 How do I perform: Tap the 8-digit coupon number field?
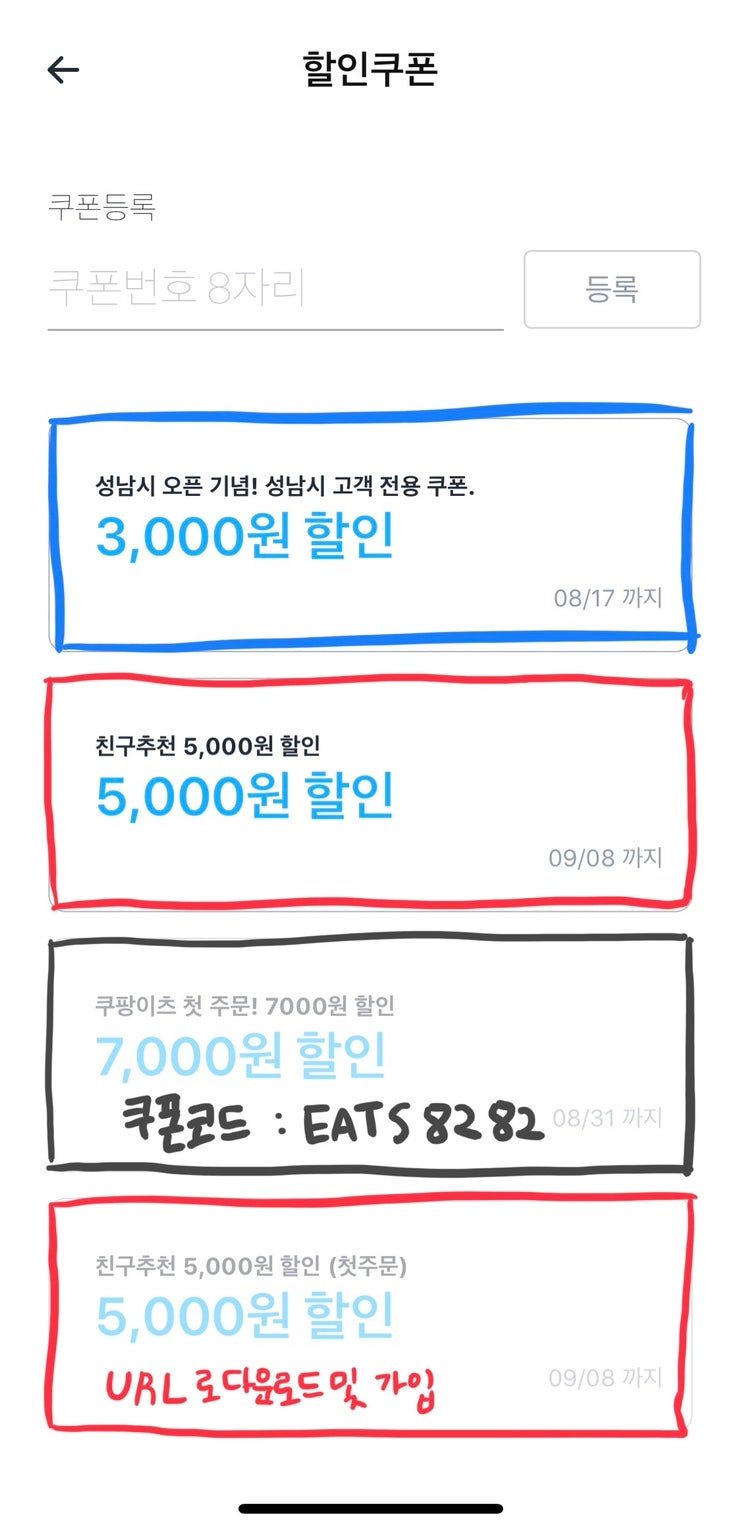click(275, 289)
